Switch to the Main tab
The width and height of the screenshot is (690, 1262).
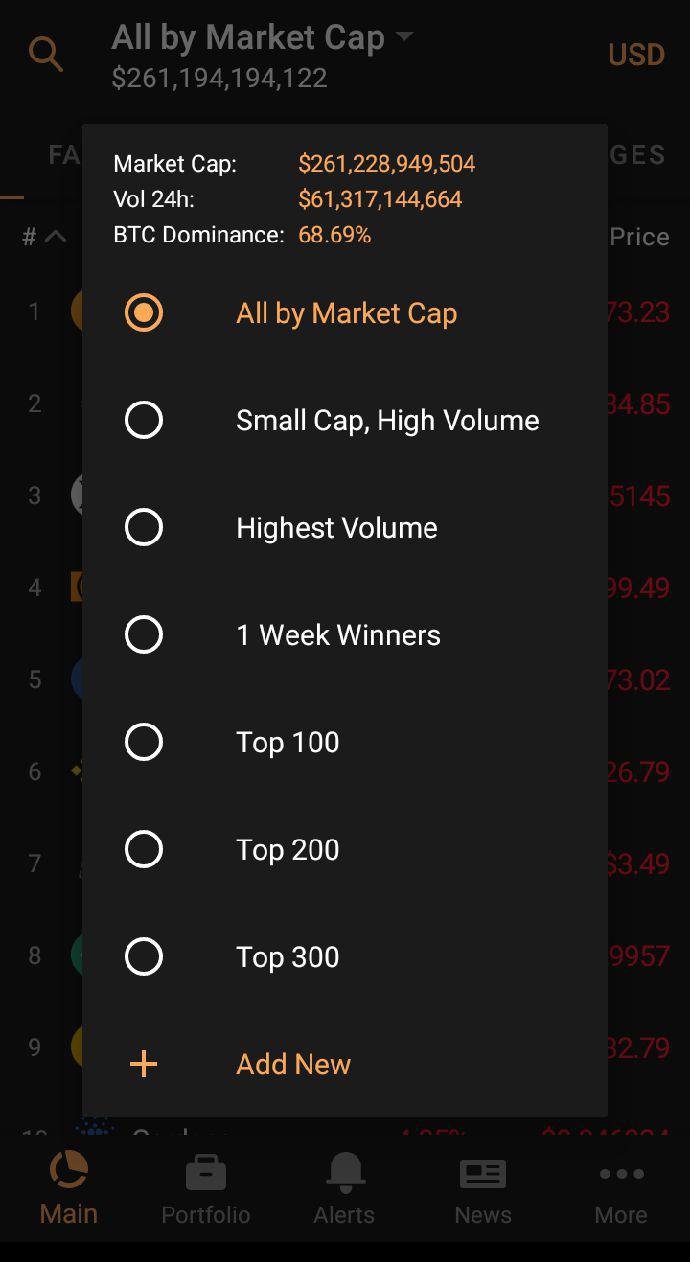(69, 1189)
